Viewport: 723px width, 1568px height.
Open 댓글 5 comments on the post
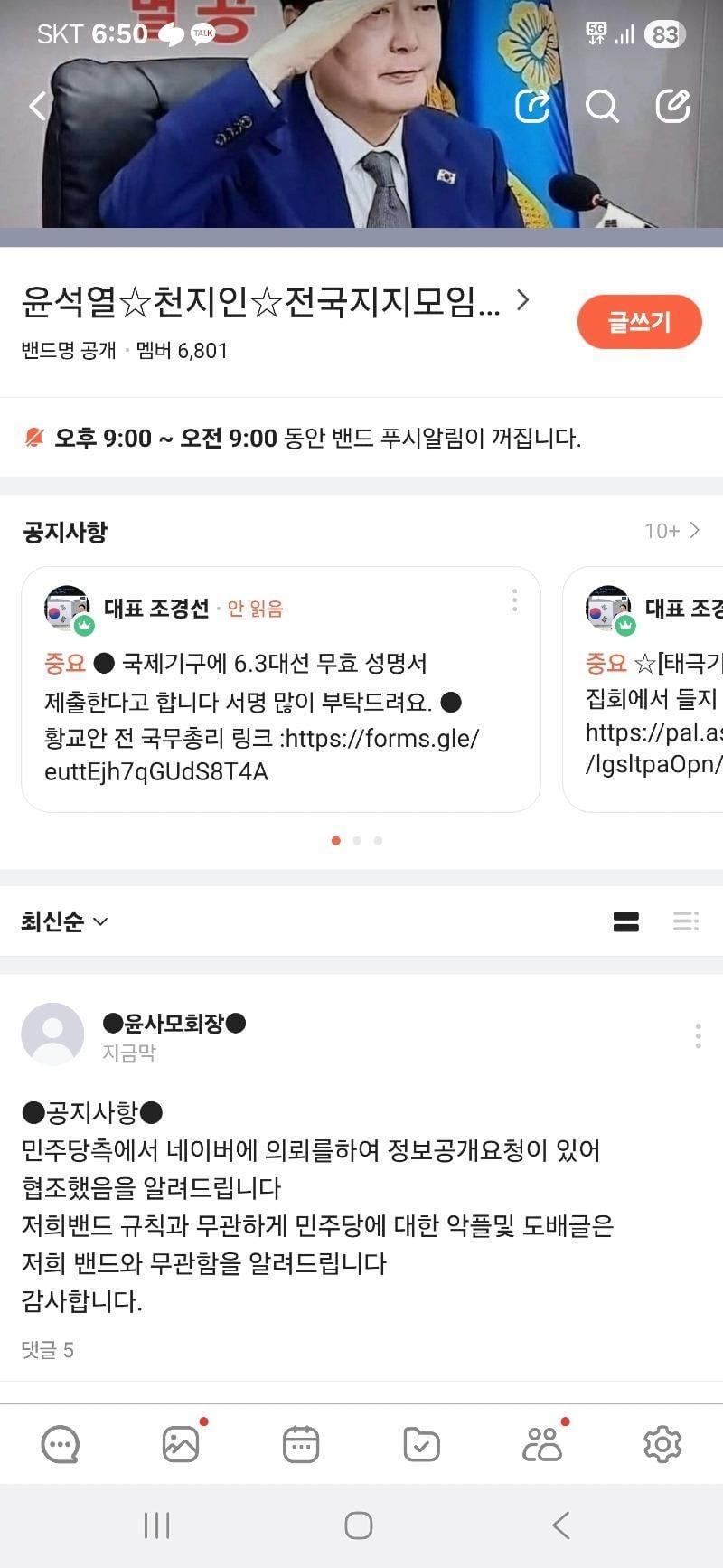coord(48,1349)
